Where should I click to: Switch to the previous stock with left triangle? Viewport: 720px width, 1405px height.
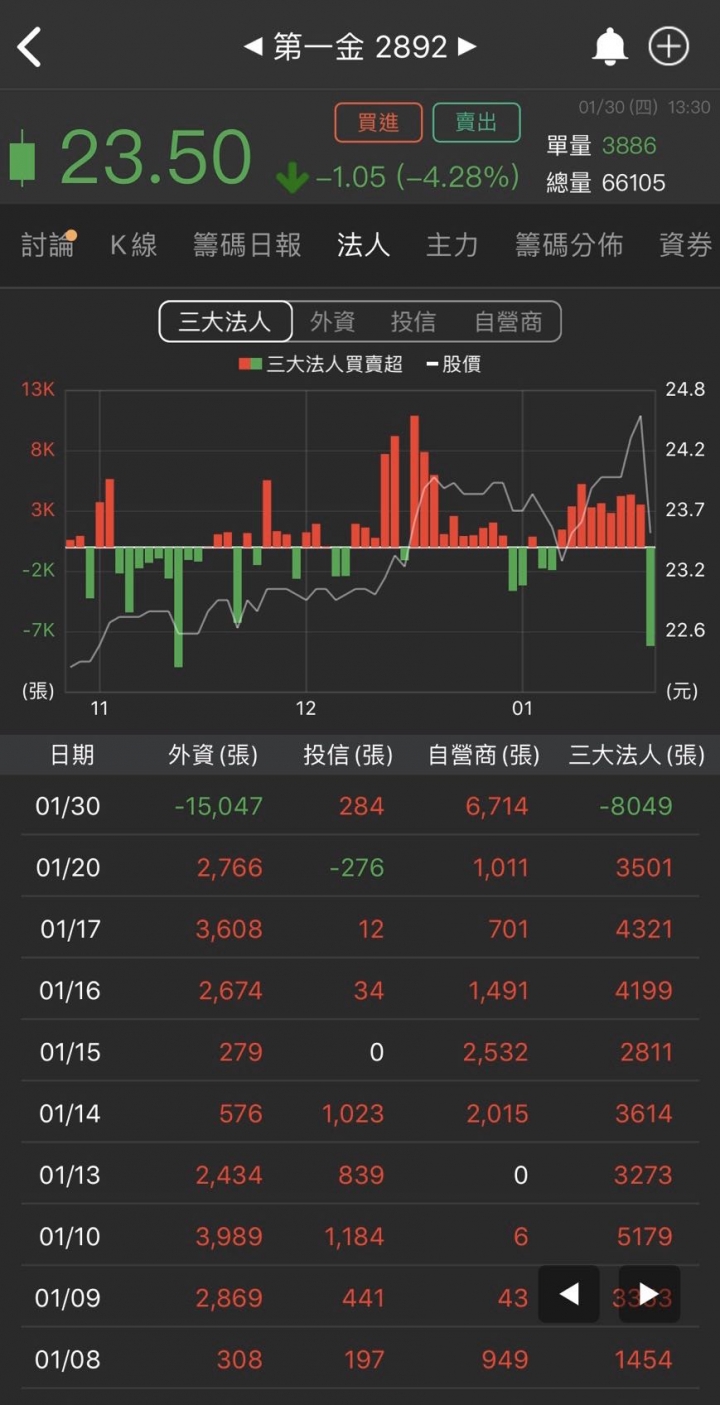pos(253,47)
